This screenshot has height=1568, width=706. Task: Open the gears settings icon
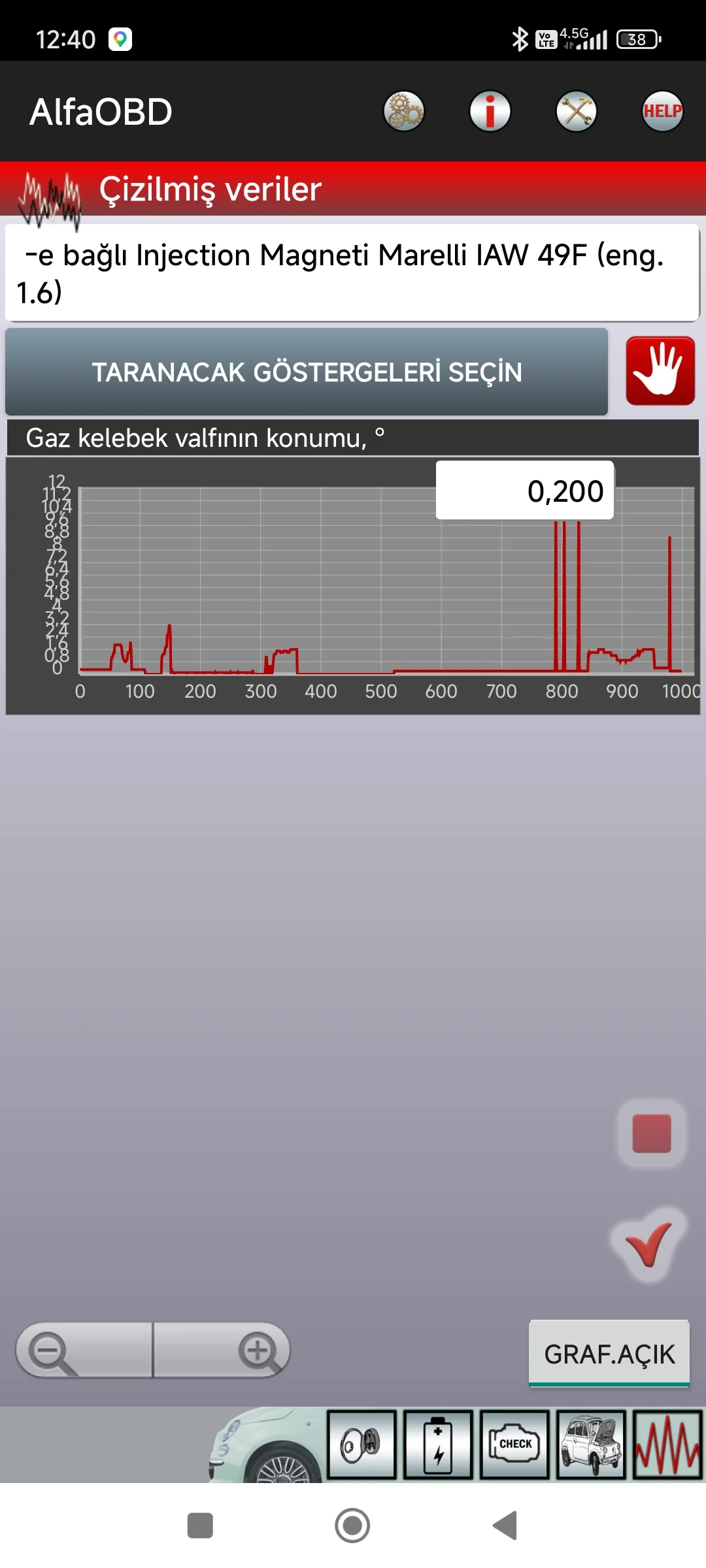click(x=403, y=111)
